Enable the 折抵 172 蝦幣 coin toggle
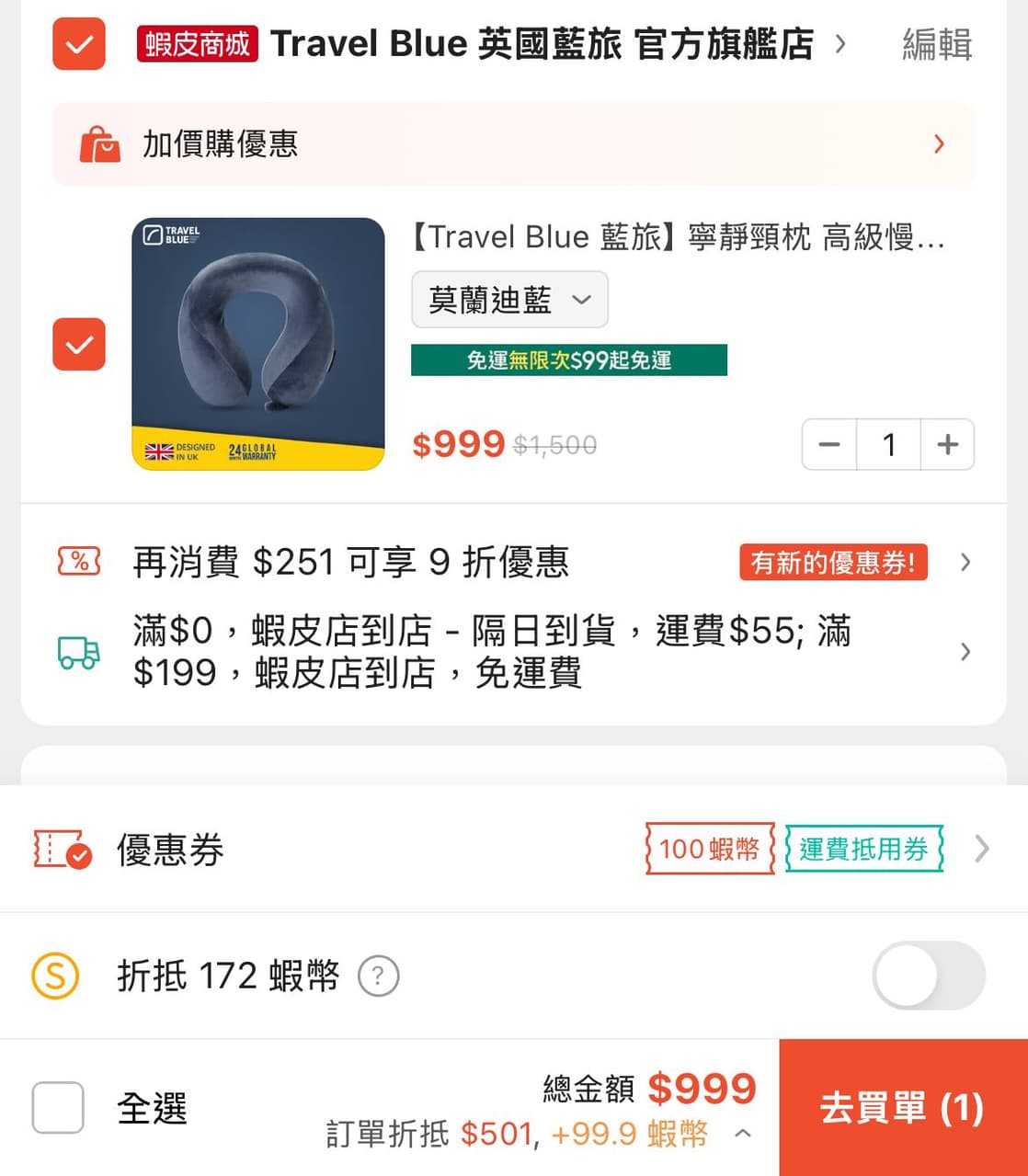Image resolution: width=1028 pixels, height=1176 pixels. (x=929, y=976)
